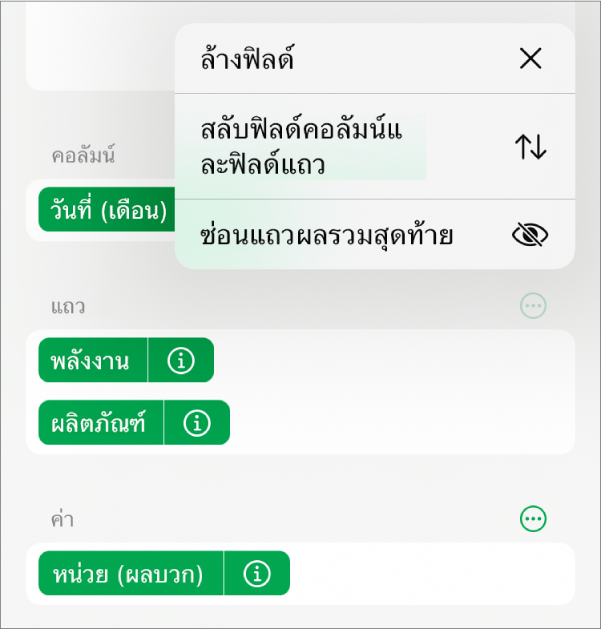The width and height of the screenshot is (601, 630).
Task: Open the more options button for แถว
Action: pos(534,305)
